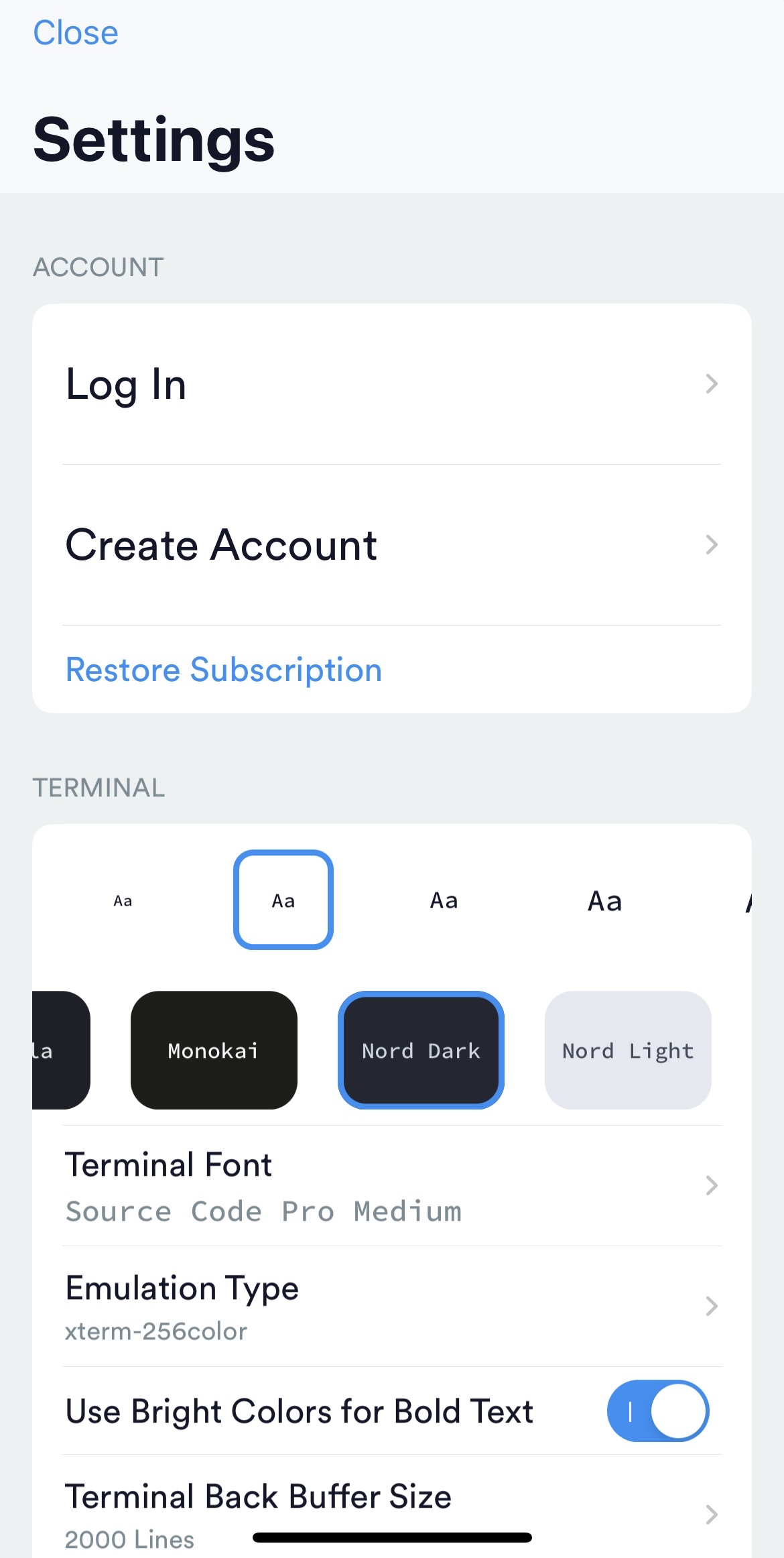Select the Nord Dark color swatch
Screen dimensions: 784x1558
point(420,1050)
